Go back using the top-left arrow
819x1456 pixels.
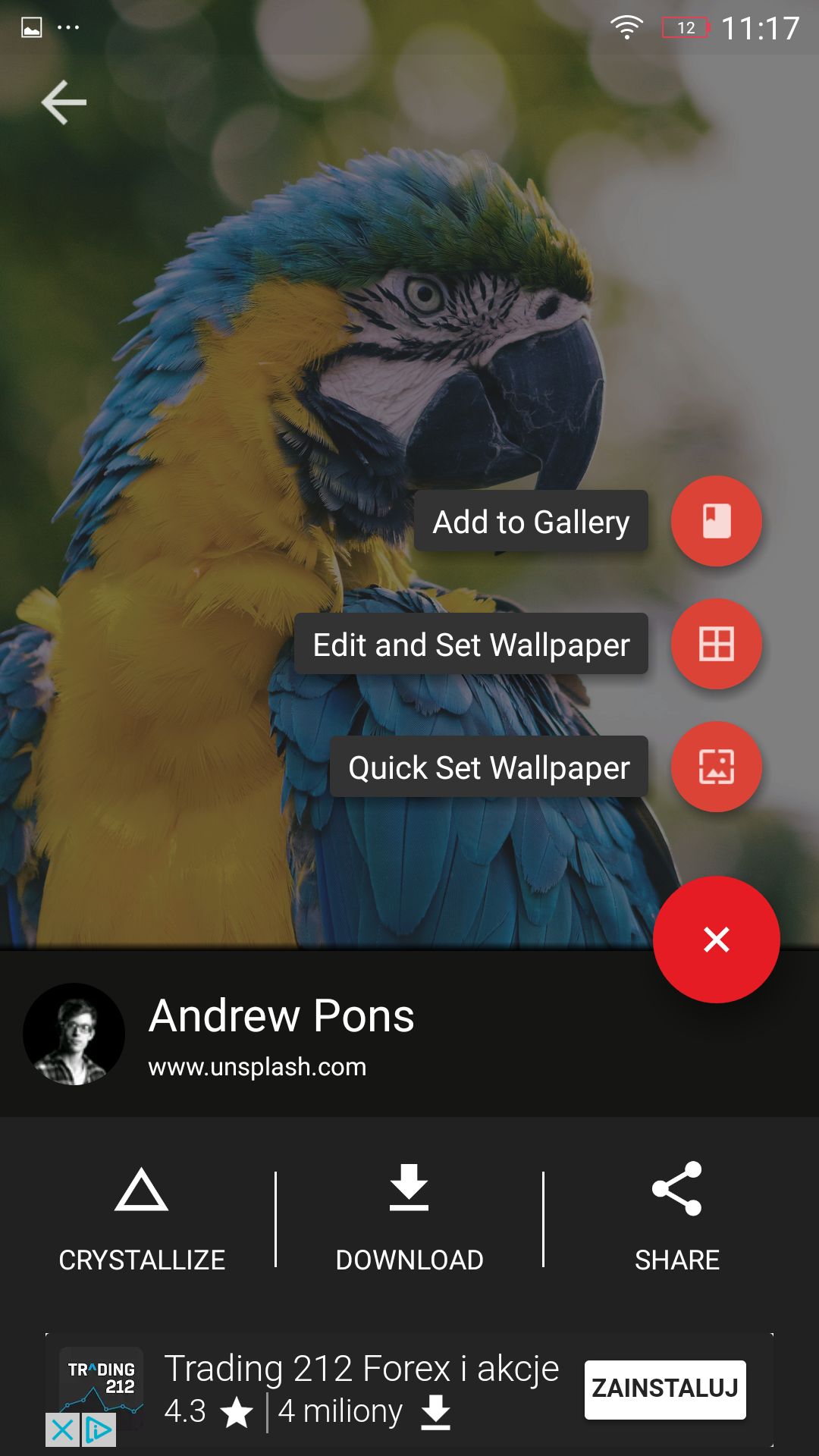(x=64, y=102)
